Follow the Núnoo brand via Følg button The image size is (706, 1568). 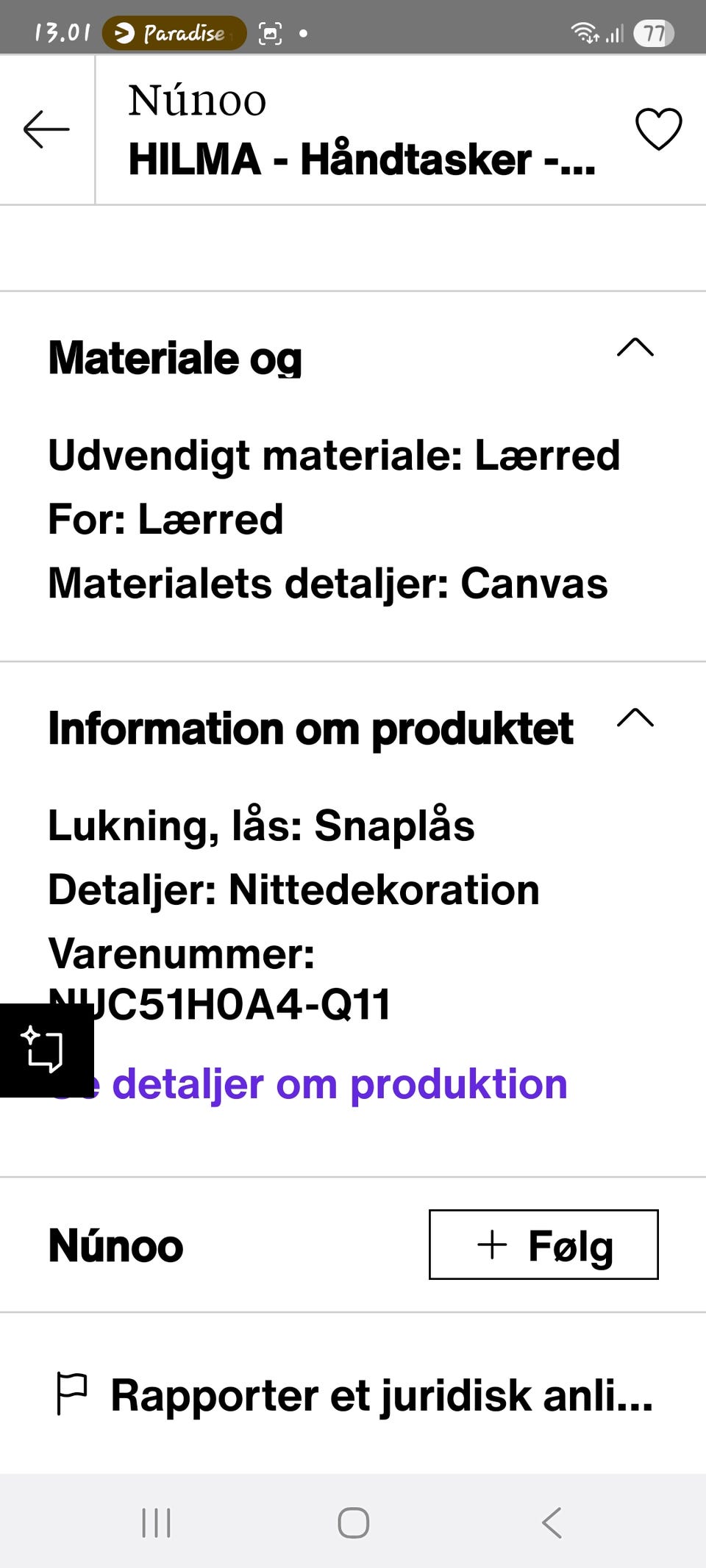(x=543, y=1245)
